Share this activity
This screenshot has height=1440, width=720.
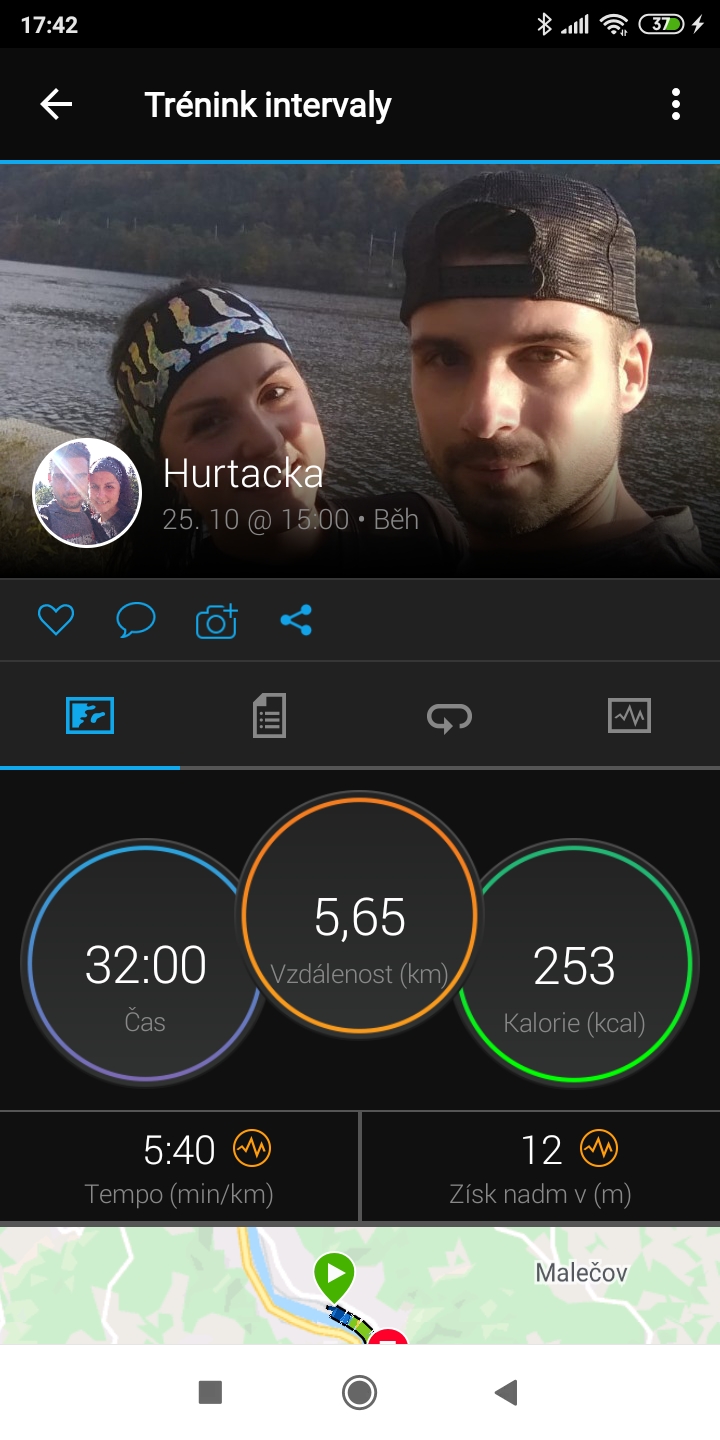pos(296,621)
